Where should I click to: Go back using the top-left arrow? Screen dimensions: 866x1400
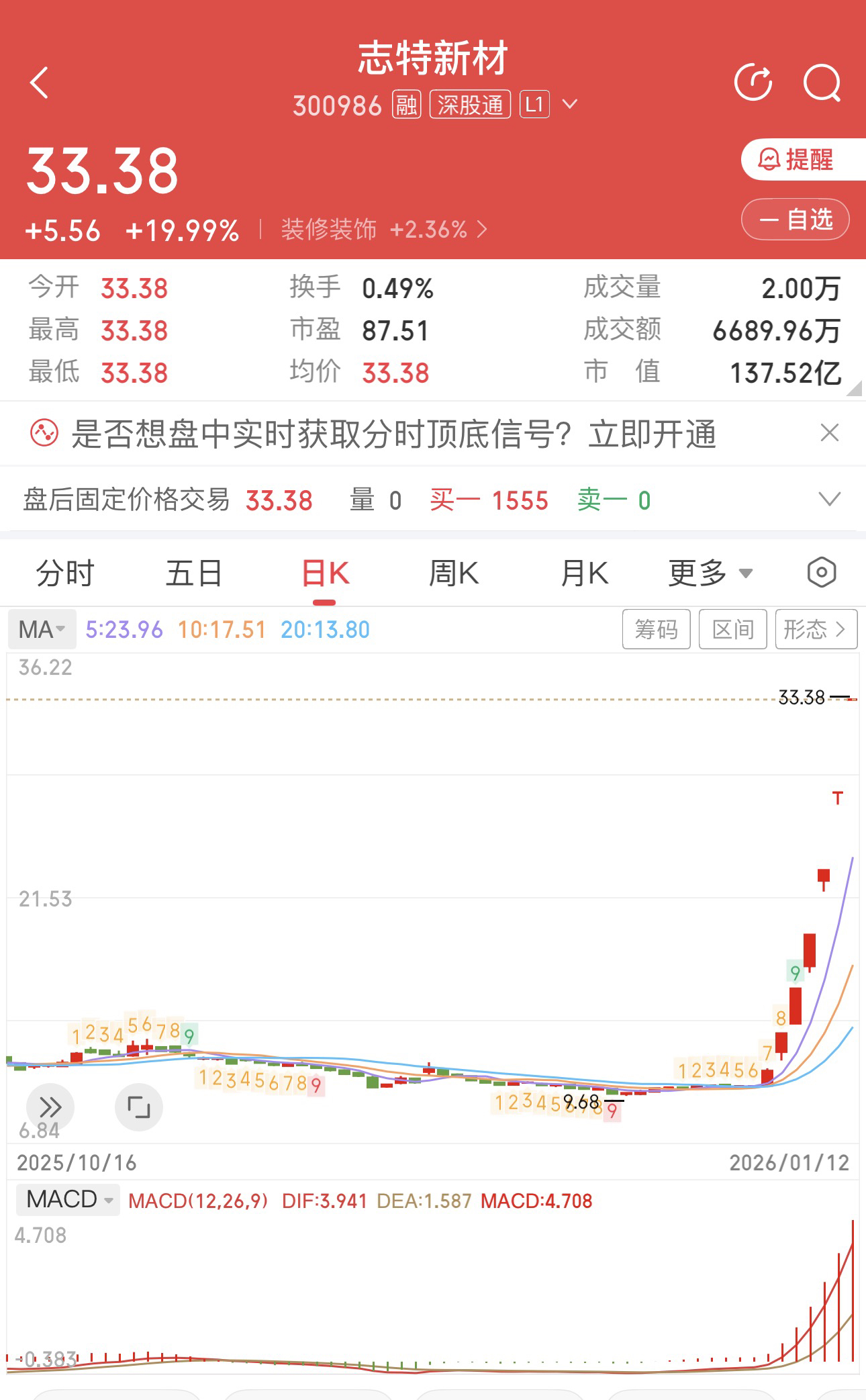[40, 83]
